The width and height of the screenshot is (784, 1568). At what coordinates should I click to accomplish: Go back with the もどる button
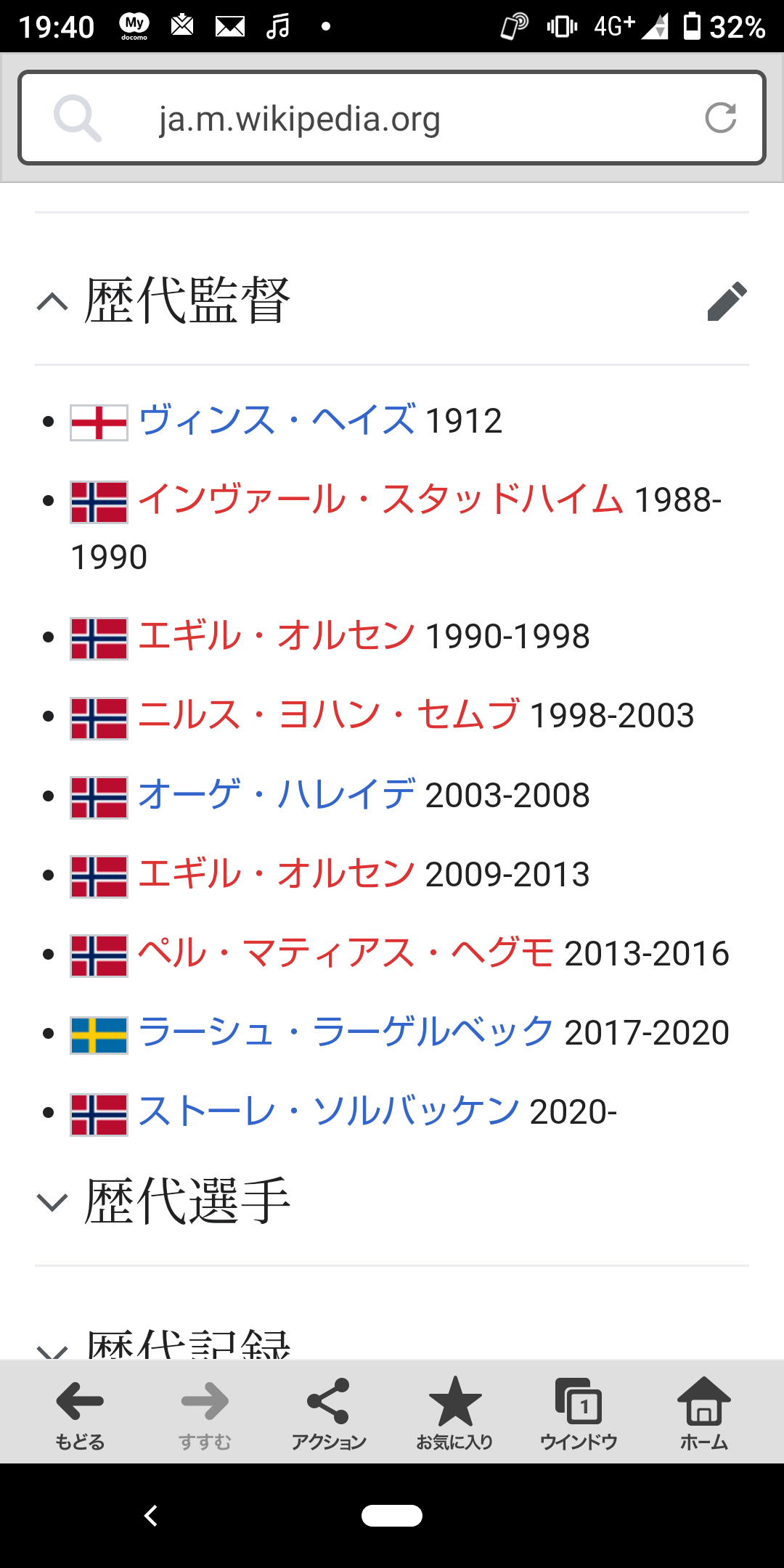click(x=80, y=1413)
